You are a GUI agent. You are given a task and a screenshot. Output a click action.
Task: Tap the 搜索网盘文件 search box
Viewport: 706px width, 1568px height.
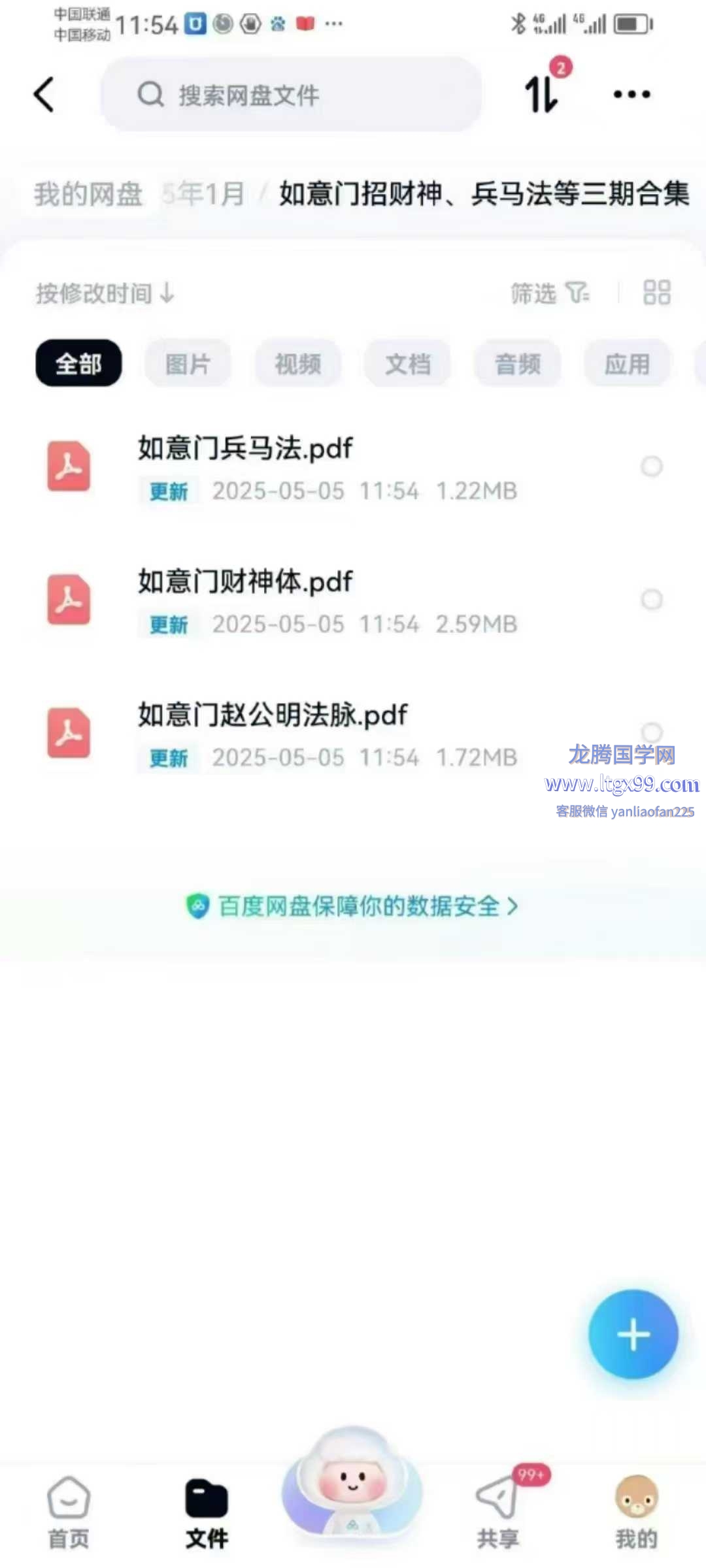[x=291, y=95]
